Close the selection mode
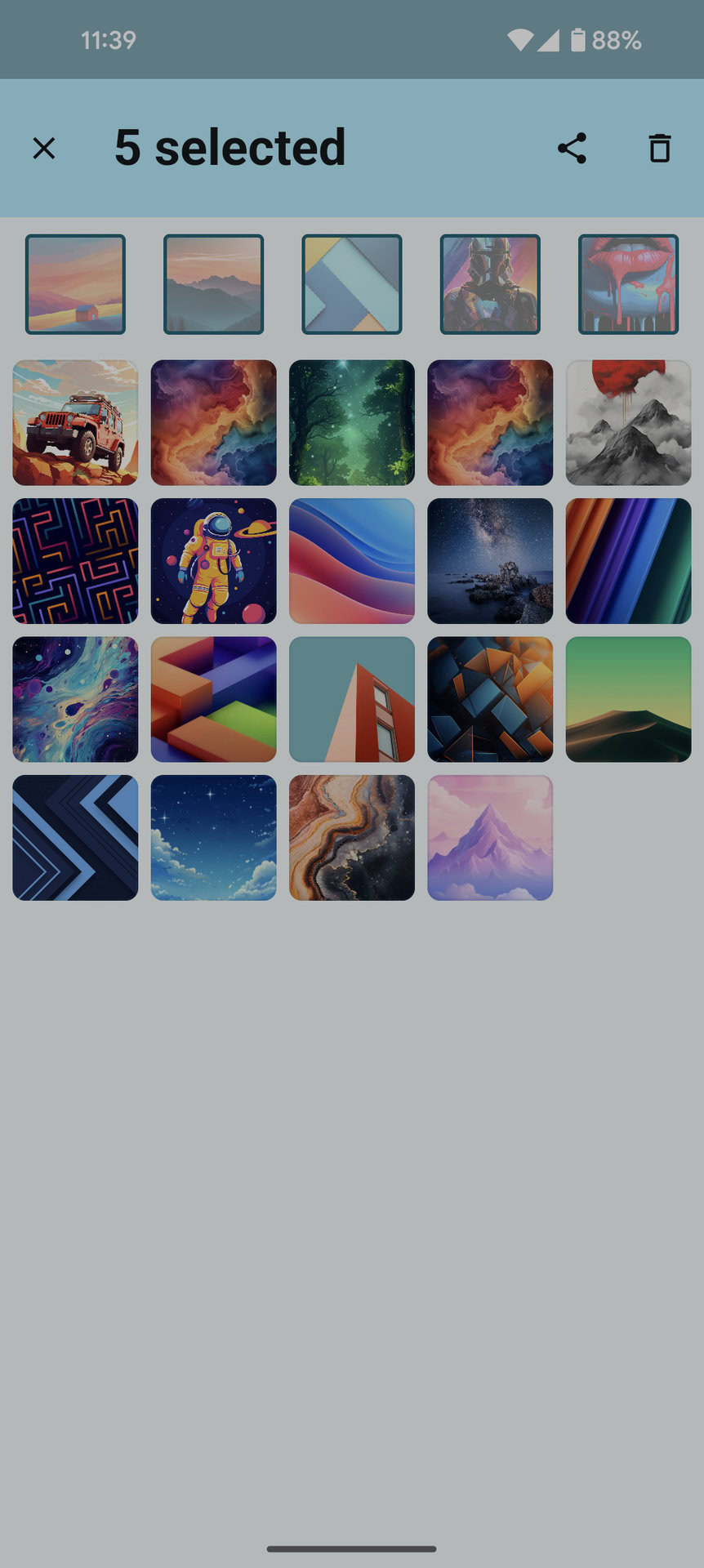This screenshot has height=1568, width=704. click(44, 149)
